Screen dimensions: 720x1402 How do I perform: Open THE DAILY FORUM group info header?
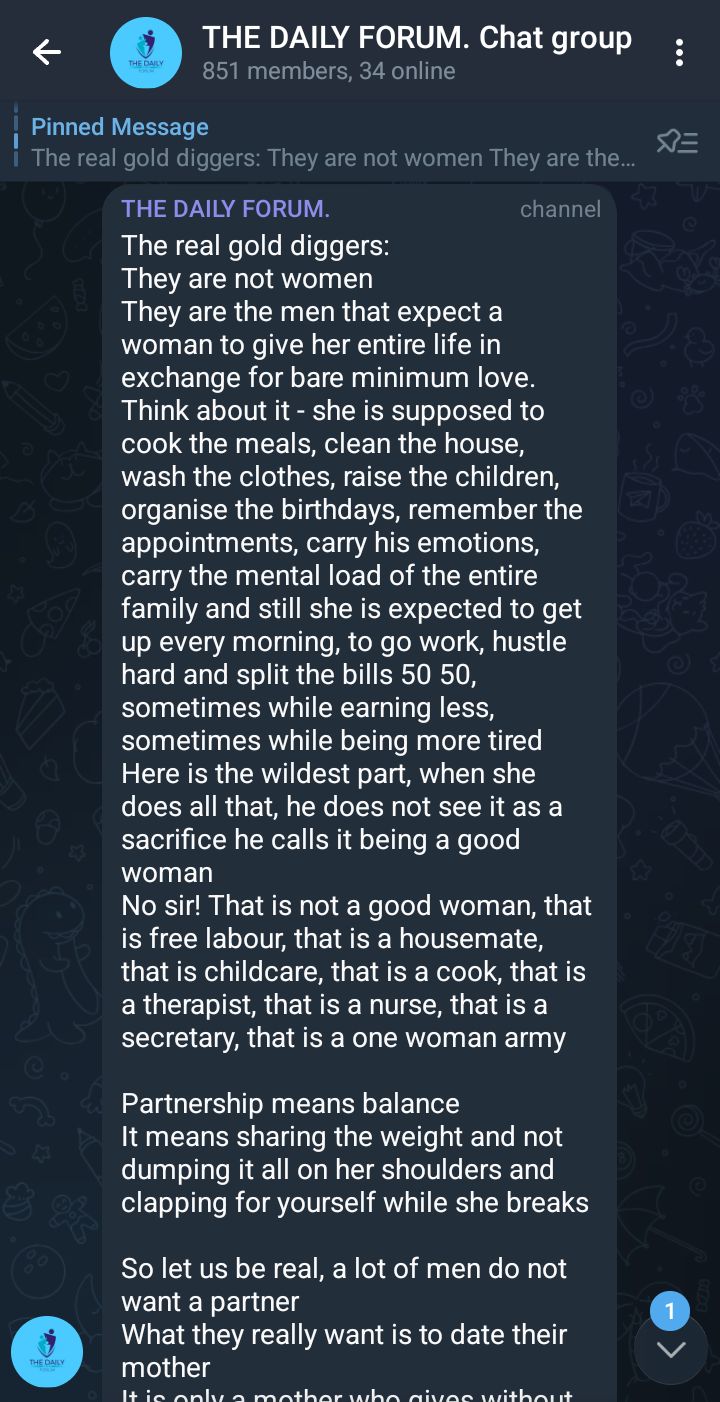[416, 53]
